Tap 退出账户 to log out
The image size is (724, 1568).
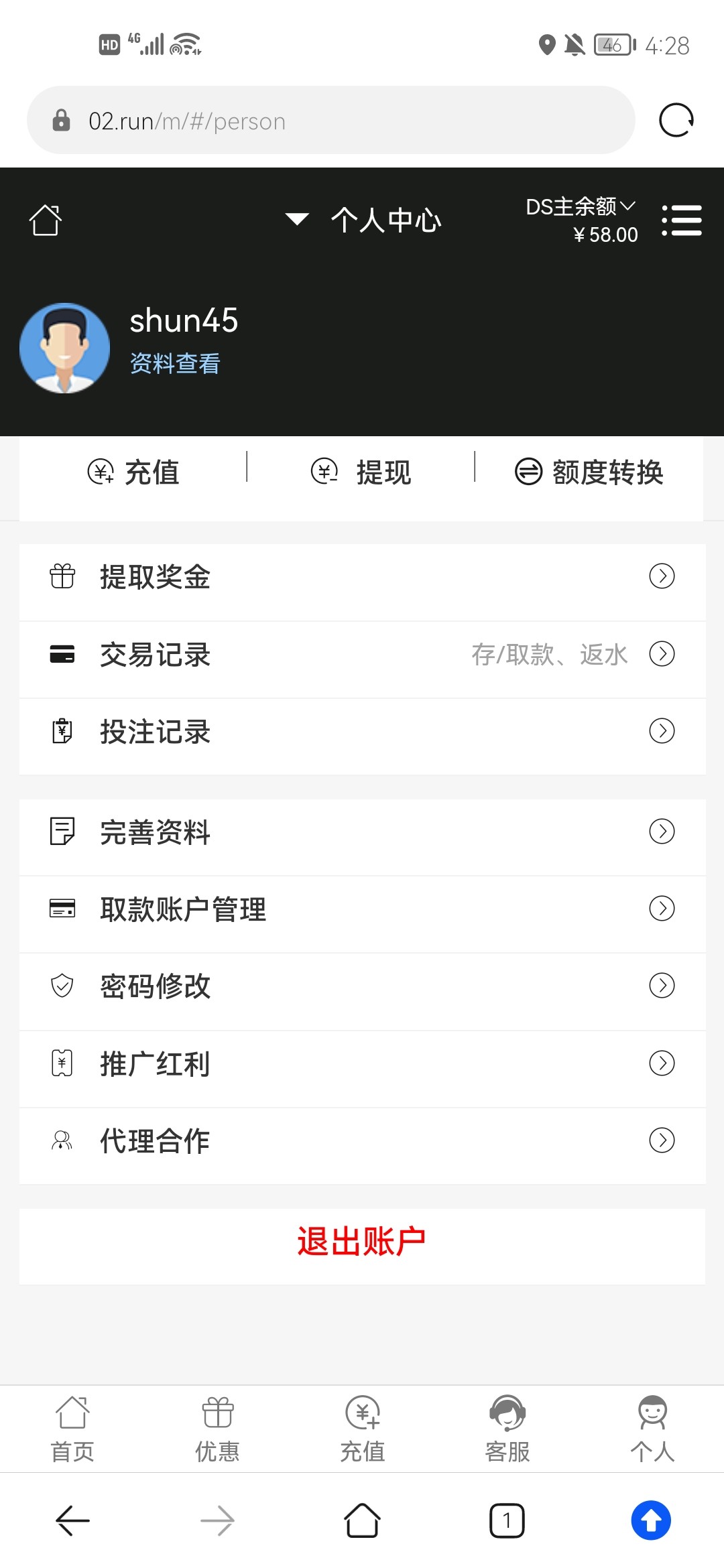[x=362, y=1242]
